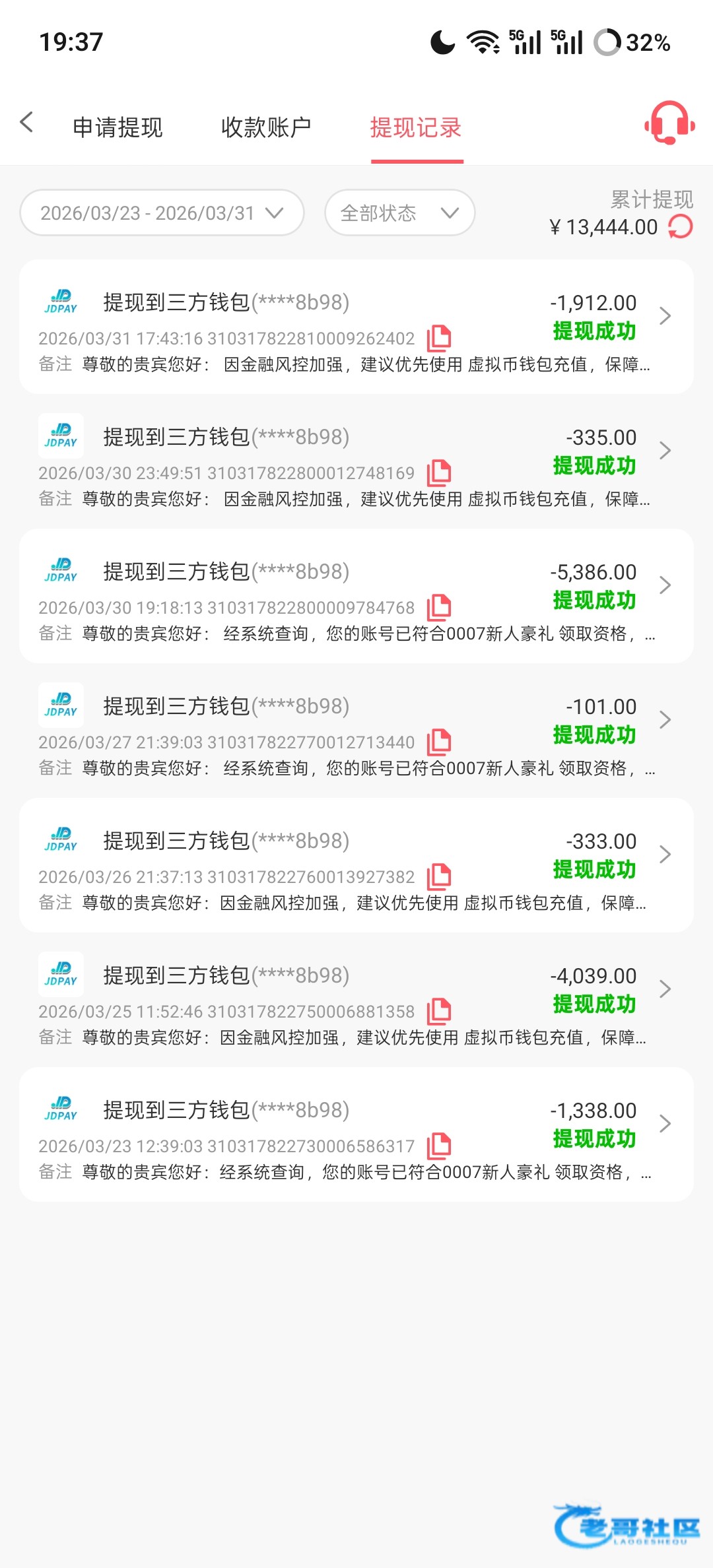Image resolution: width=713 pixels, height=1568 pixels.
Task: Open the 2026/03/23 - 2026/03/31 date range picker
Action: point(162,213)
